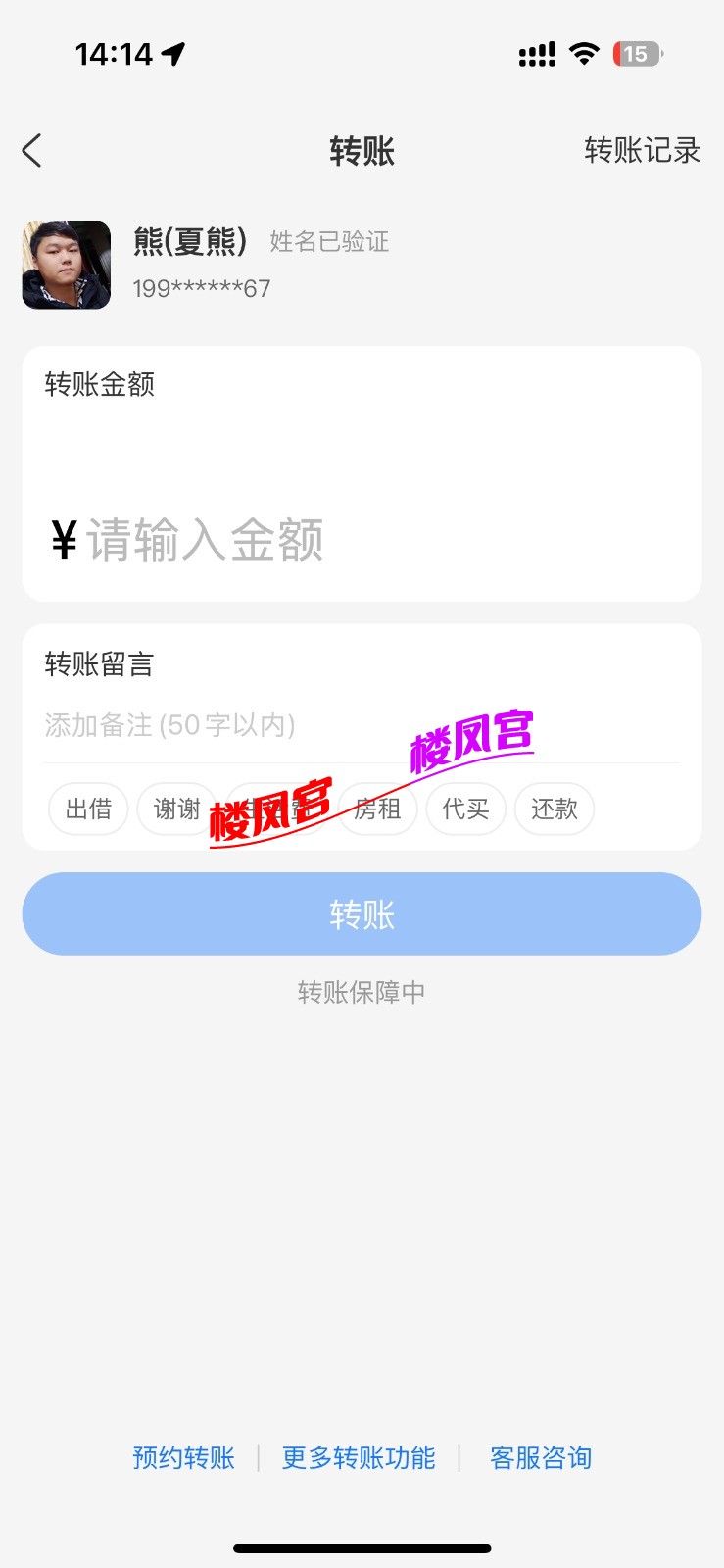Screen dimensions: 724x1568
Task: Select the 房租 rent memo tag
Action: click(377, 808)
